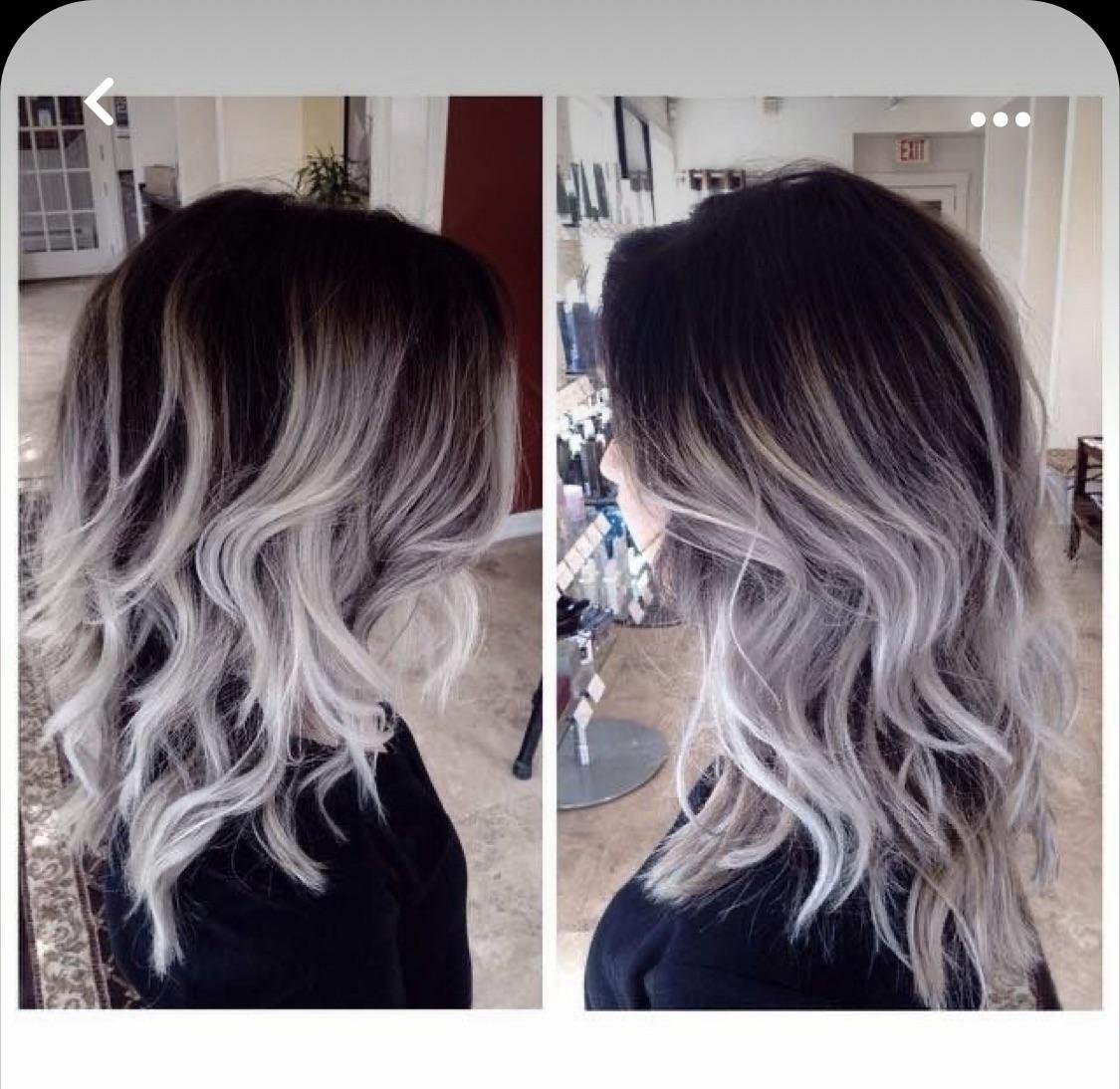Open the three-dot overflow menu

pyautogui.click(x=1000, y=120)
